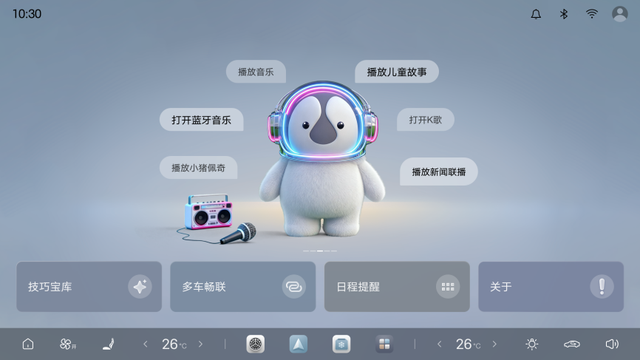
Task: Open the 技巧宝库 card
Action: point(89,287)
